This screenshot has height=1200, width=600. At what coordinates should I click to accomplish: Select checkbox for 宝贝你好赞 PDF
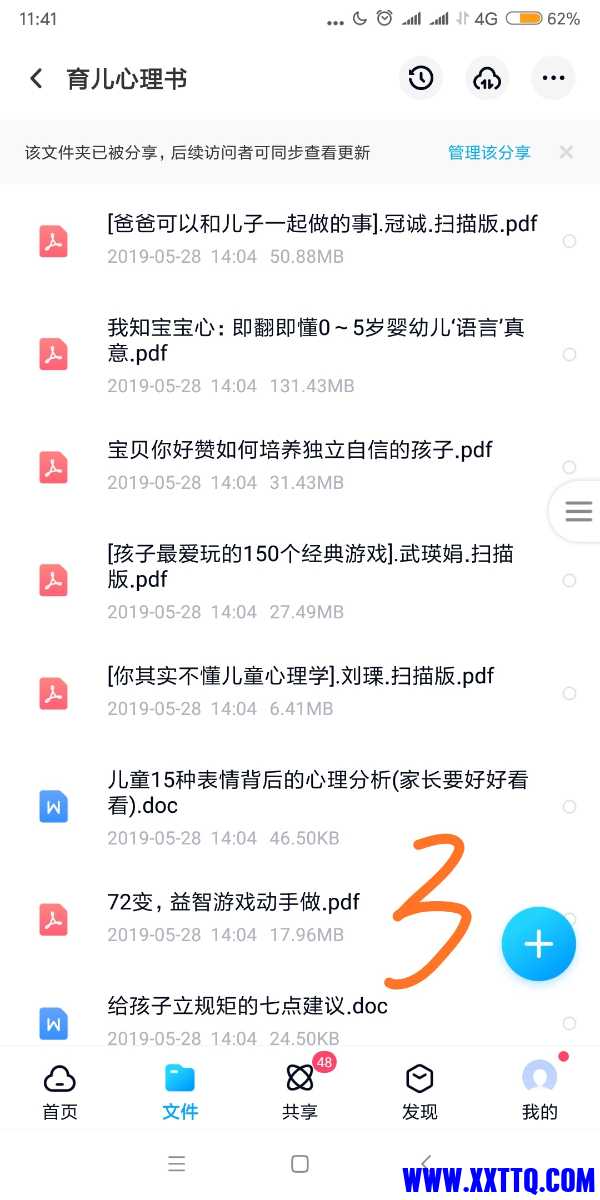point(569,467)
